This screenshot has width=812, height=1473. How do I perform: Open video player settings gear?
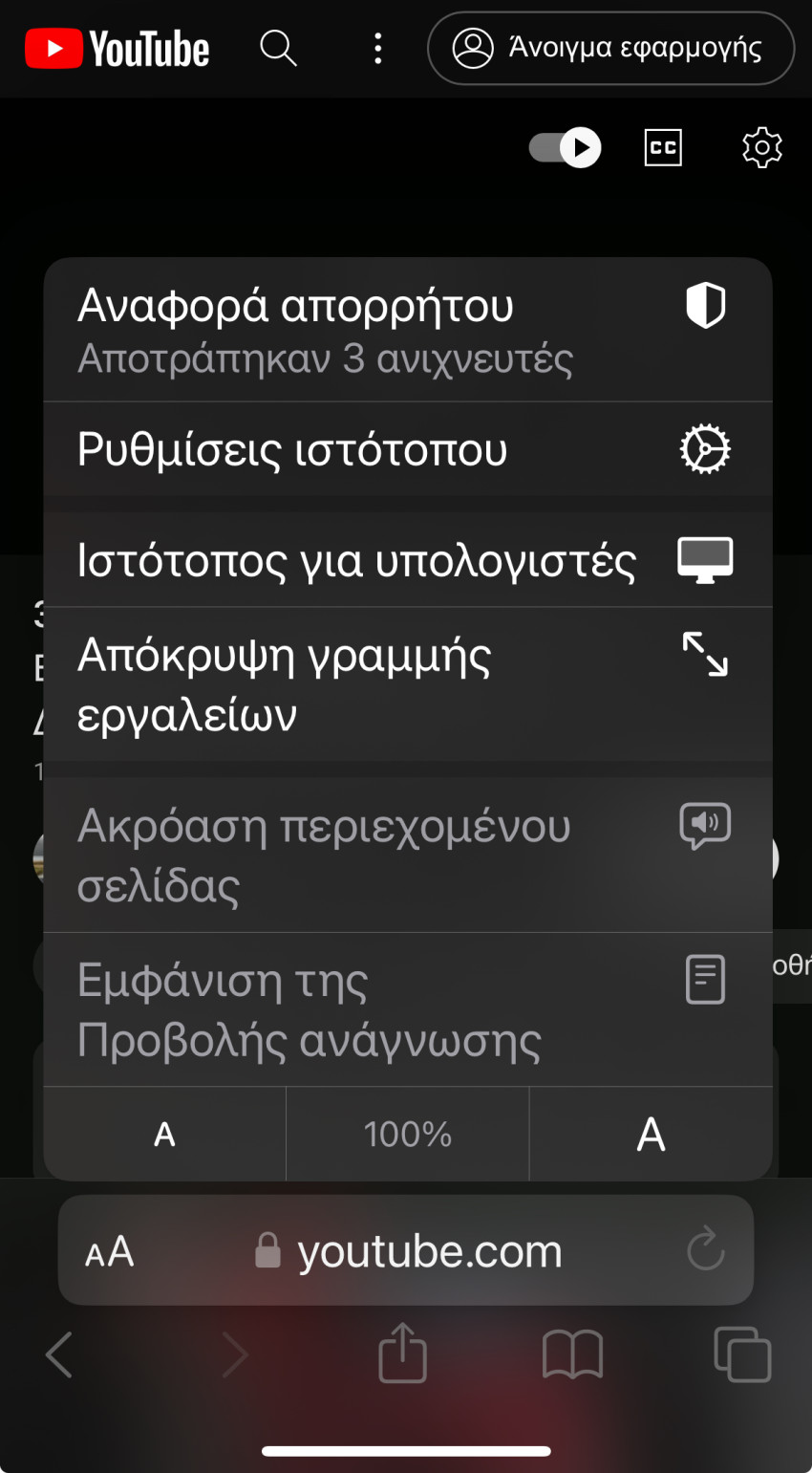(x=761, y=147)
